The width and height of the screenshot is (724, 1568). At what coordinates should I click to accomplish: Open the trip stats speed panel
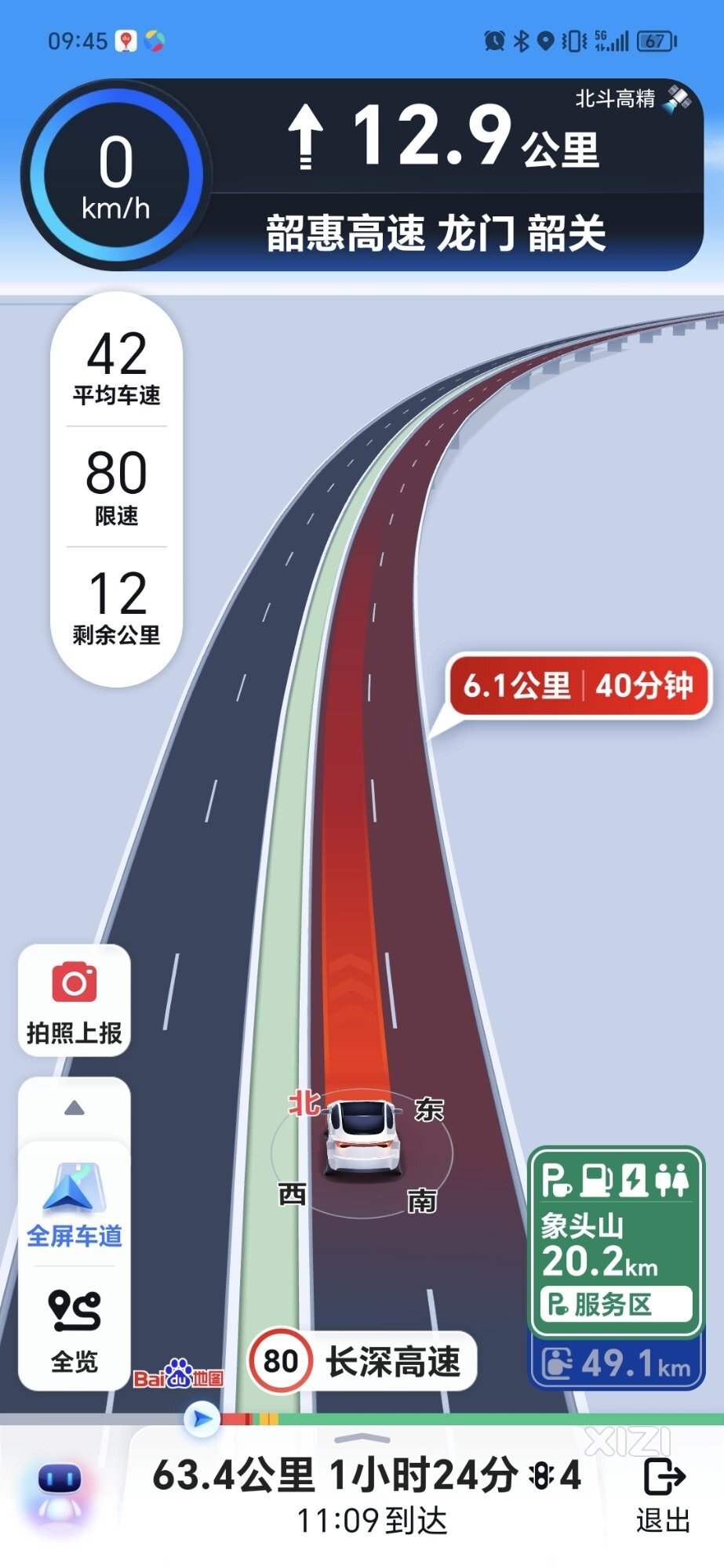[x=116, y=488]
